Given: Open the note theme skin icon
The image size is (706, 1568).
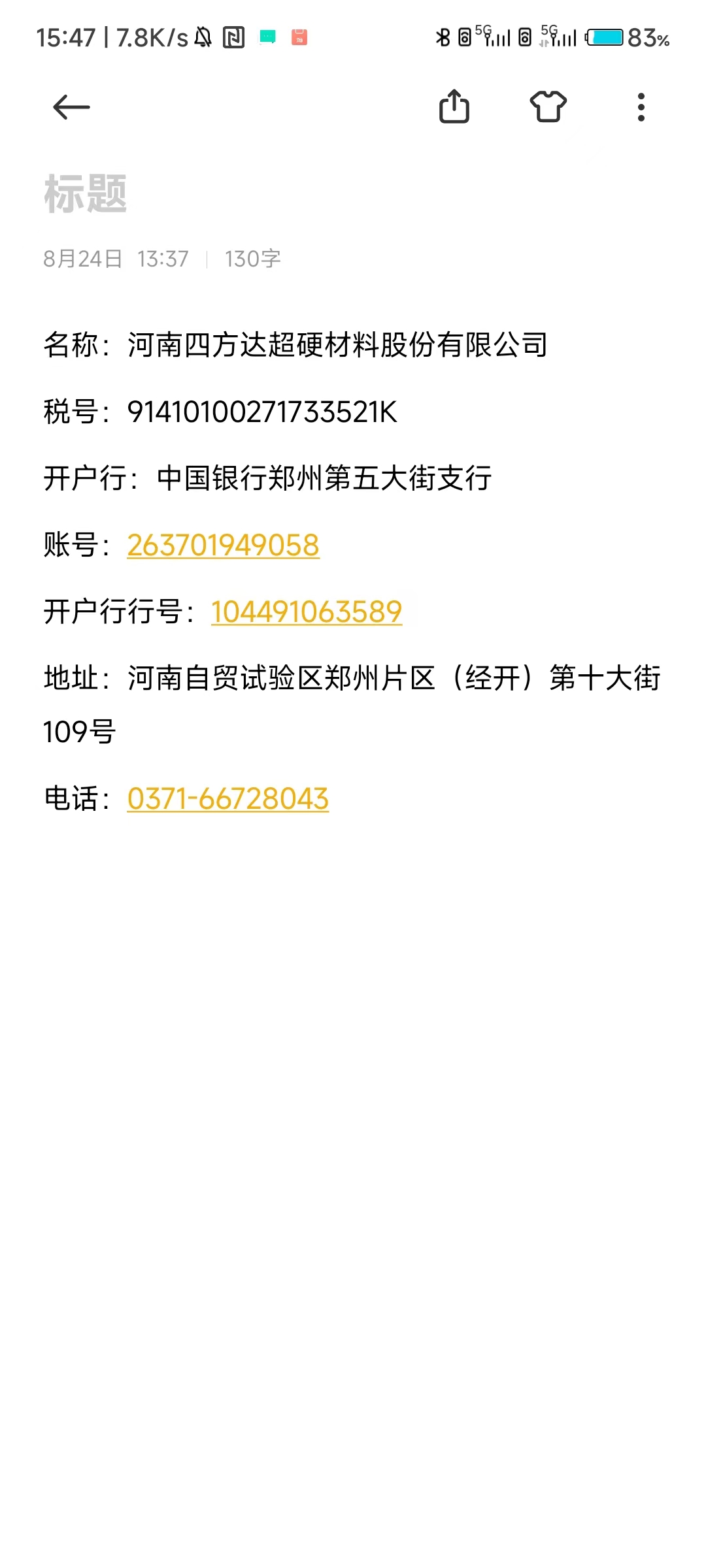Looking at the screenshot, I should 548,106.
